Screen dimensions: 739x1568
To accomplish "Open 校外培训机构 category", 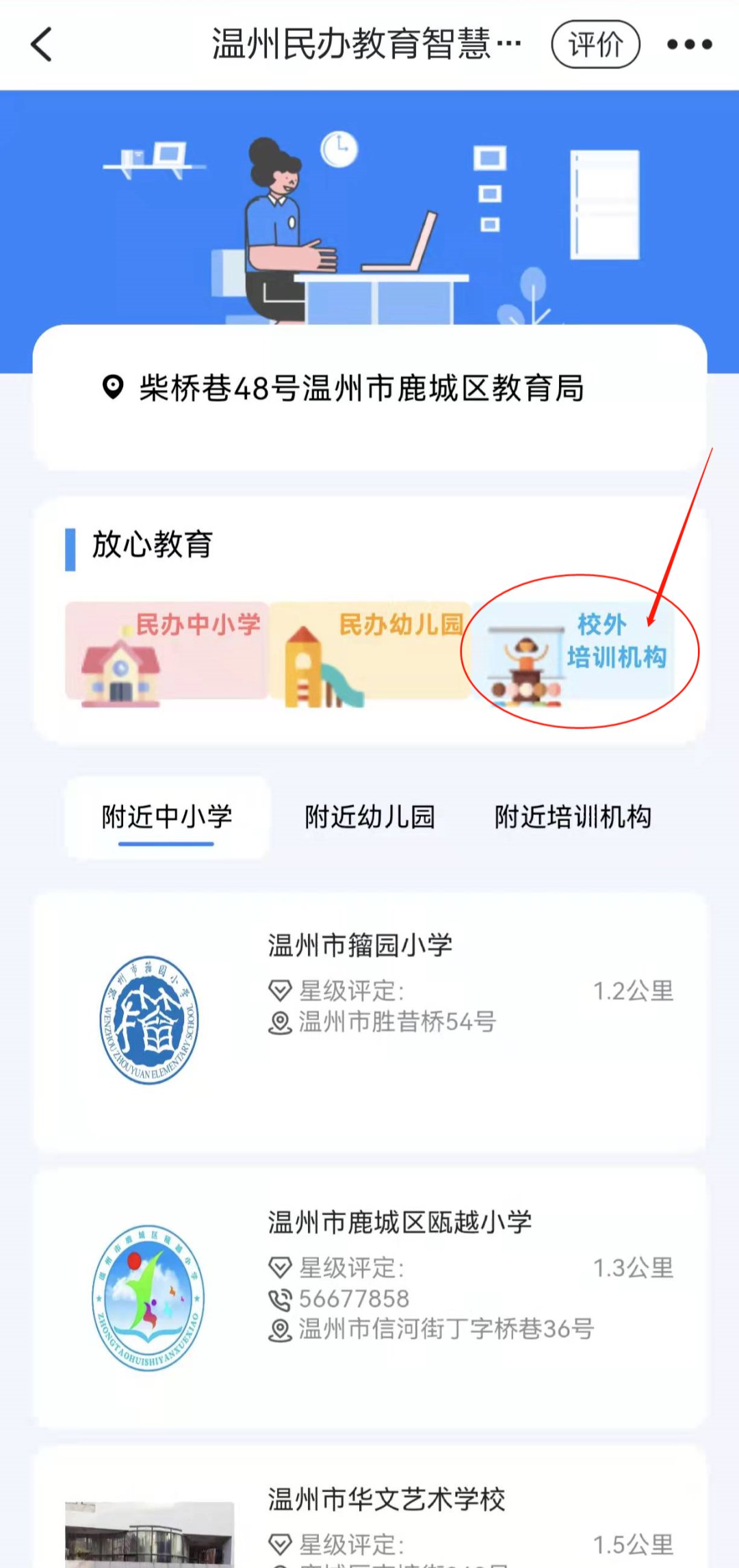I will [x=575, y=651].
